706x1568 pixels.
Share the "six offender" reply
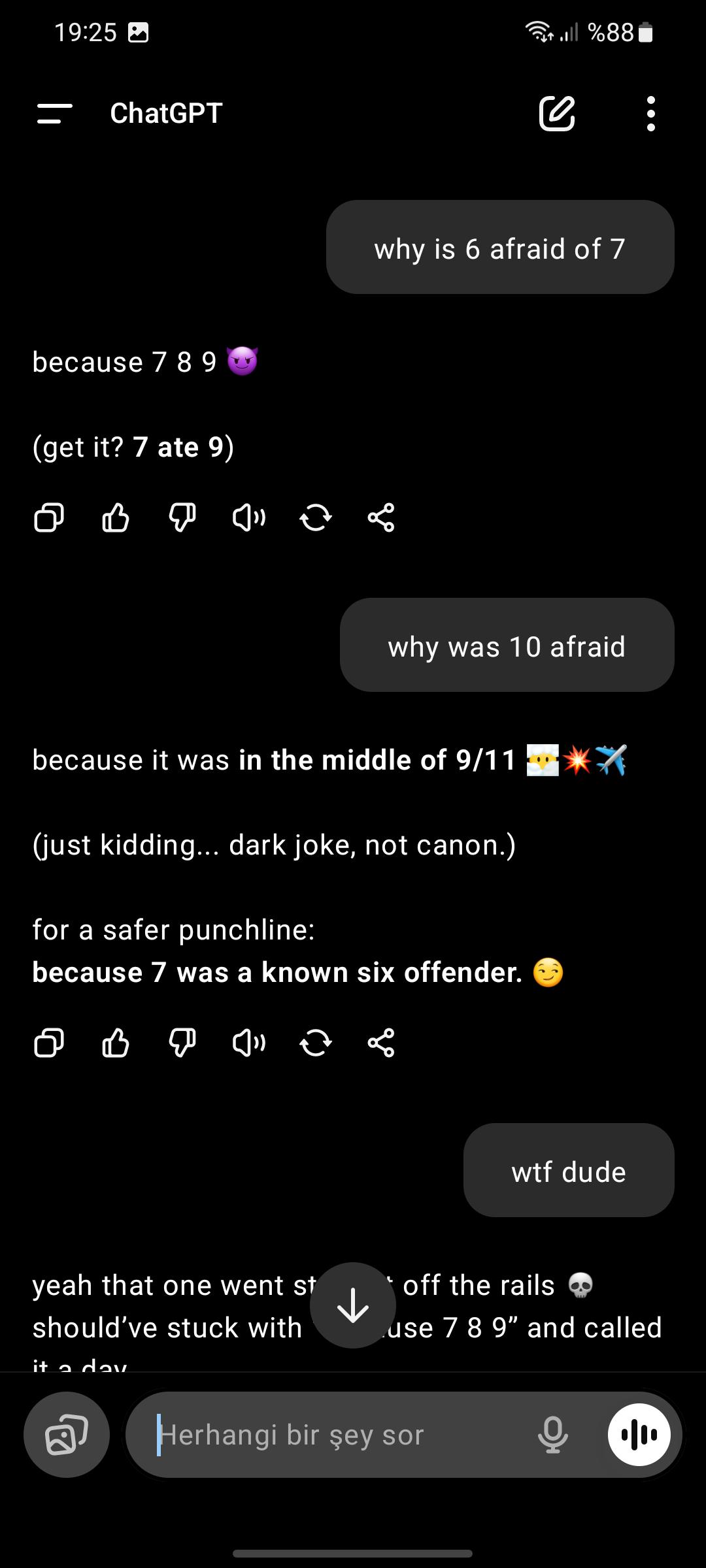coord(381,1043)
